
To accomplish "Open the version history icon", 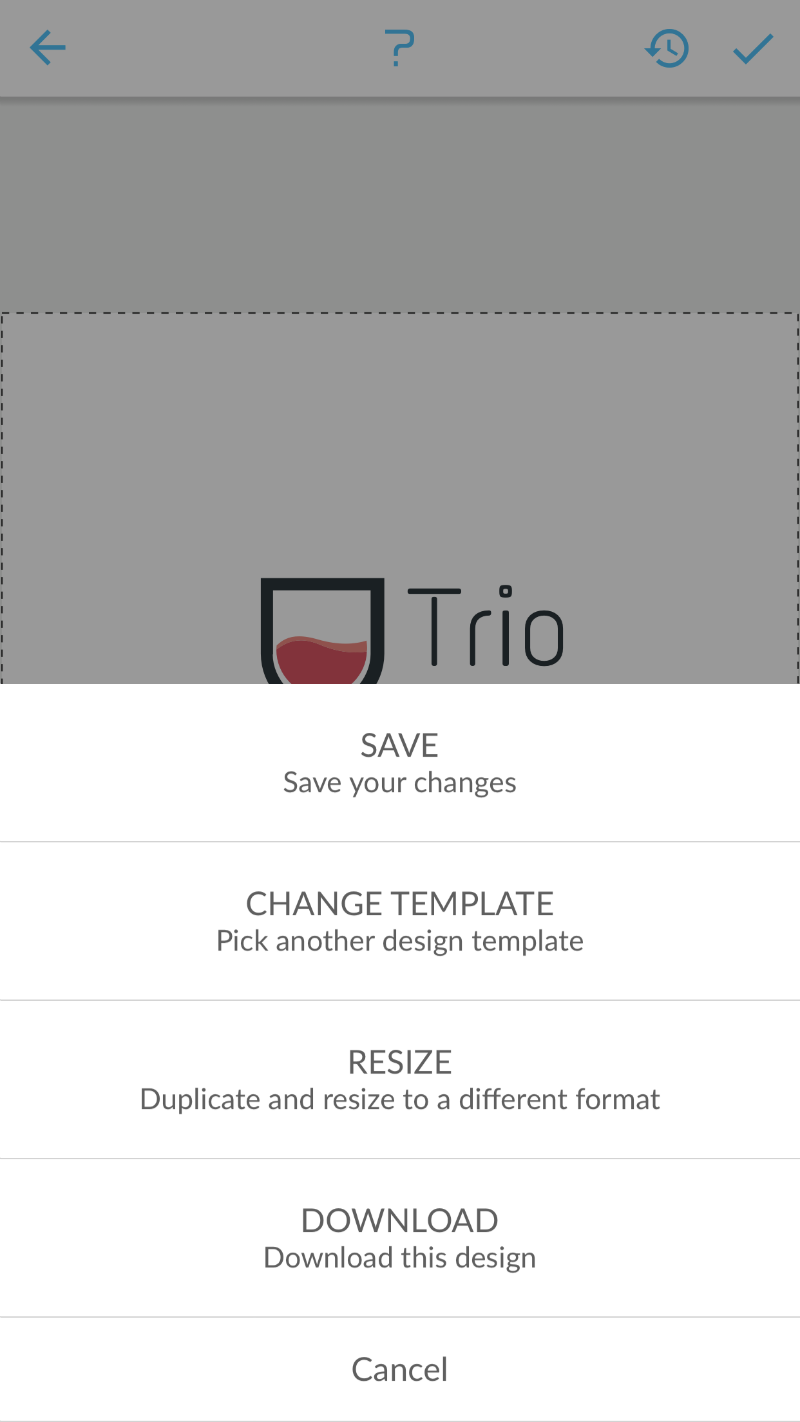I will click(666, 48).
